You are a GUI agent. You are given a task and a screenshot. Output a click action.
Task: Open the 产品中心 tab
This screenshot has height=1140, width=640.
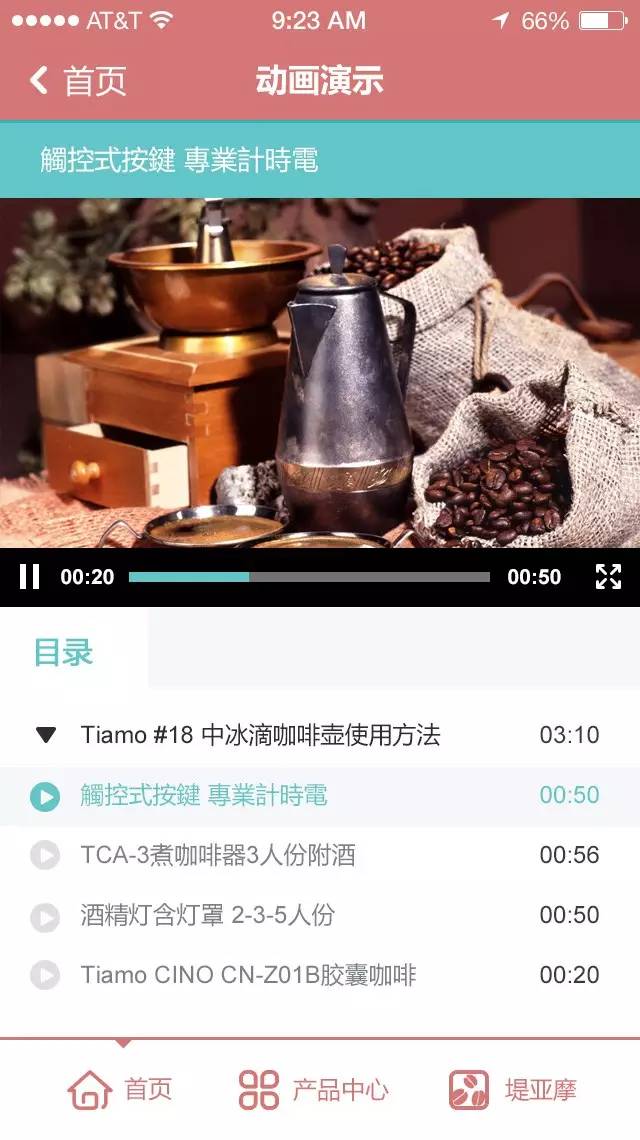tap(314, 1089)
